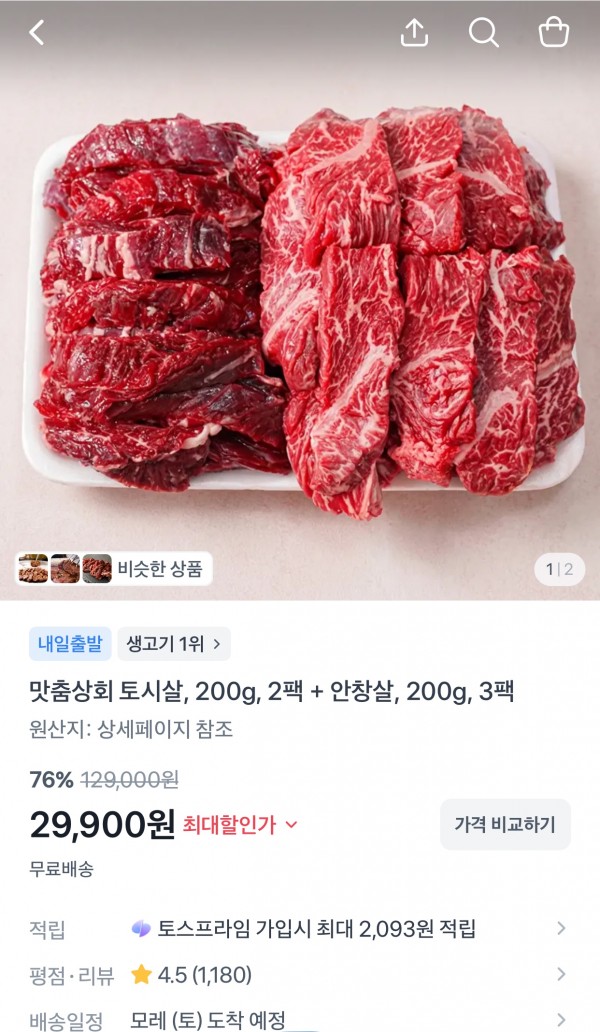The width and height of the screenshot is (600, 1032).
Task: Open the shopping bag cart
Action: point(554,32)
